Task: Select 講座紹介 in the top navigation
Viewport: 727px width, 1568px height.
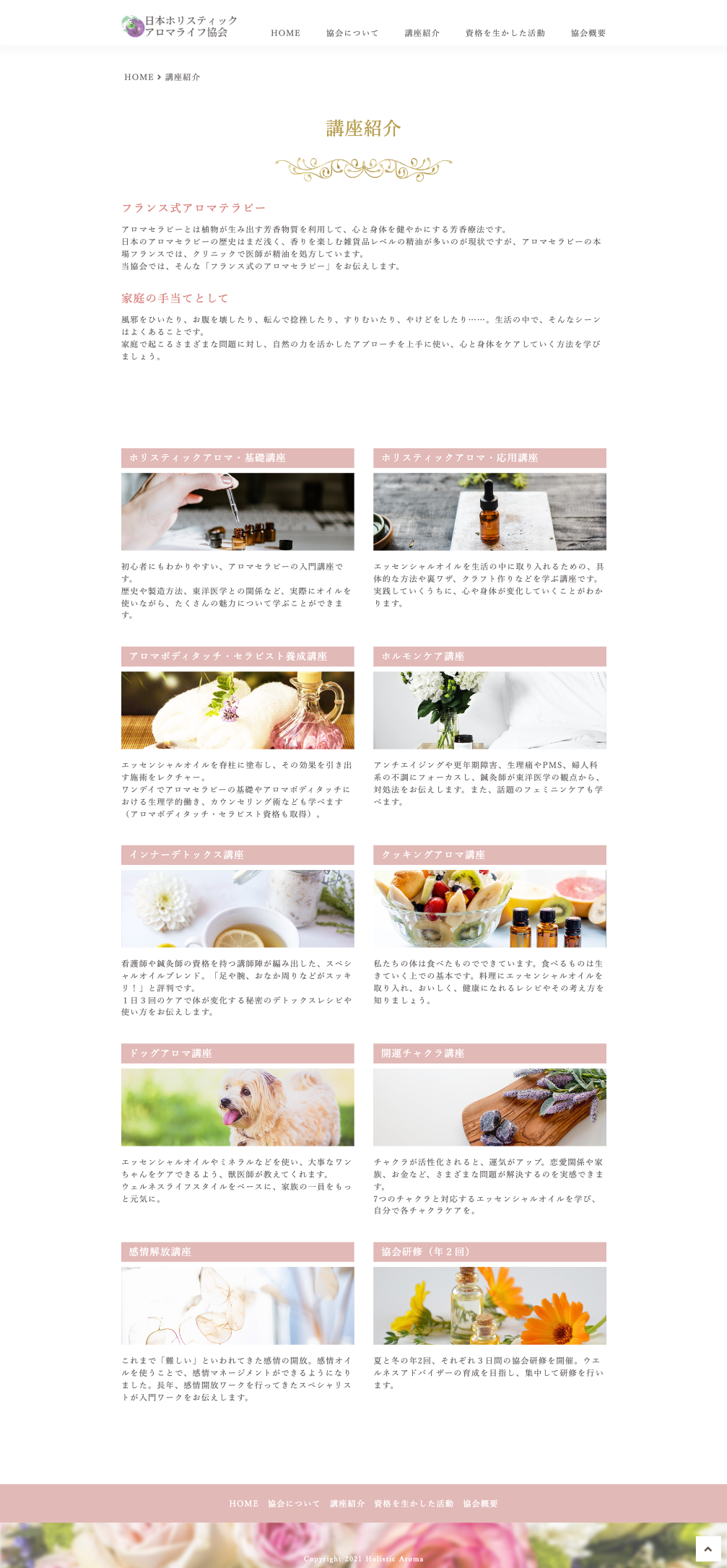Action: coord(422,33)
